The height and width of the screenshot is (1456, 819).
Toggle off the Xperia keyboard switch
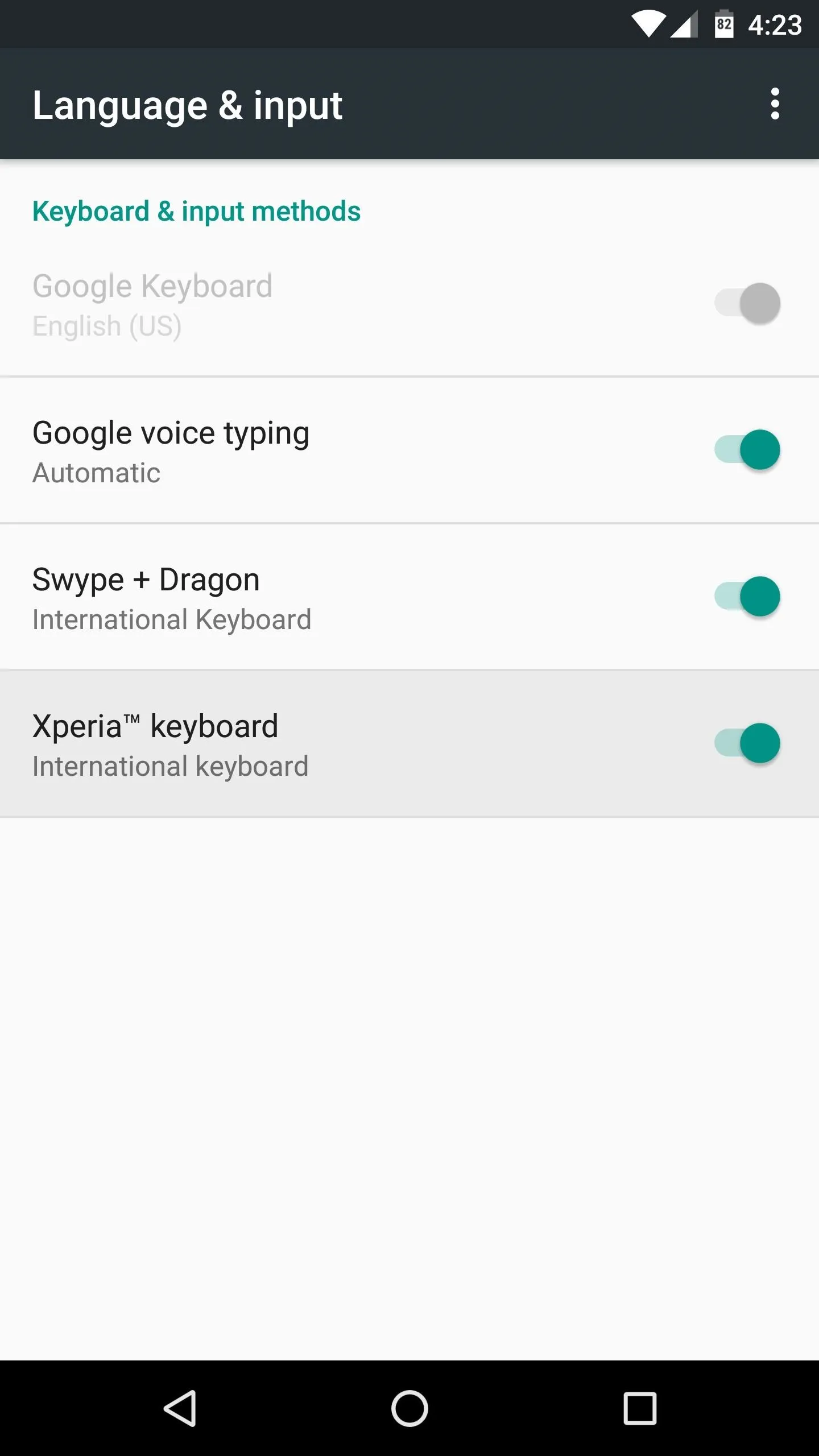pos(747,743)
